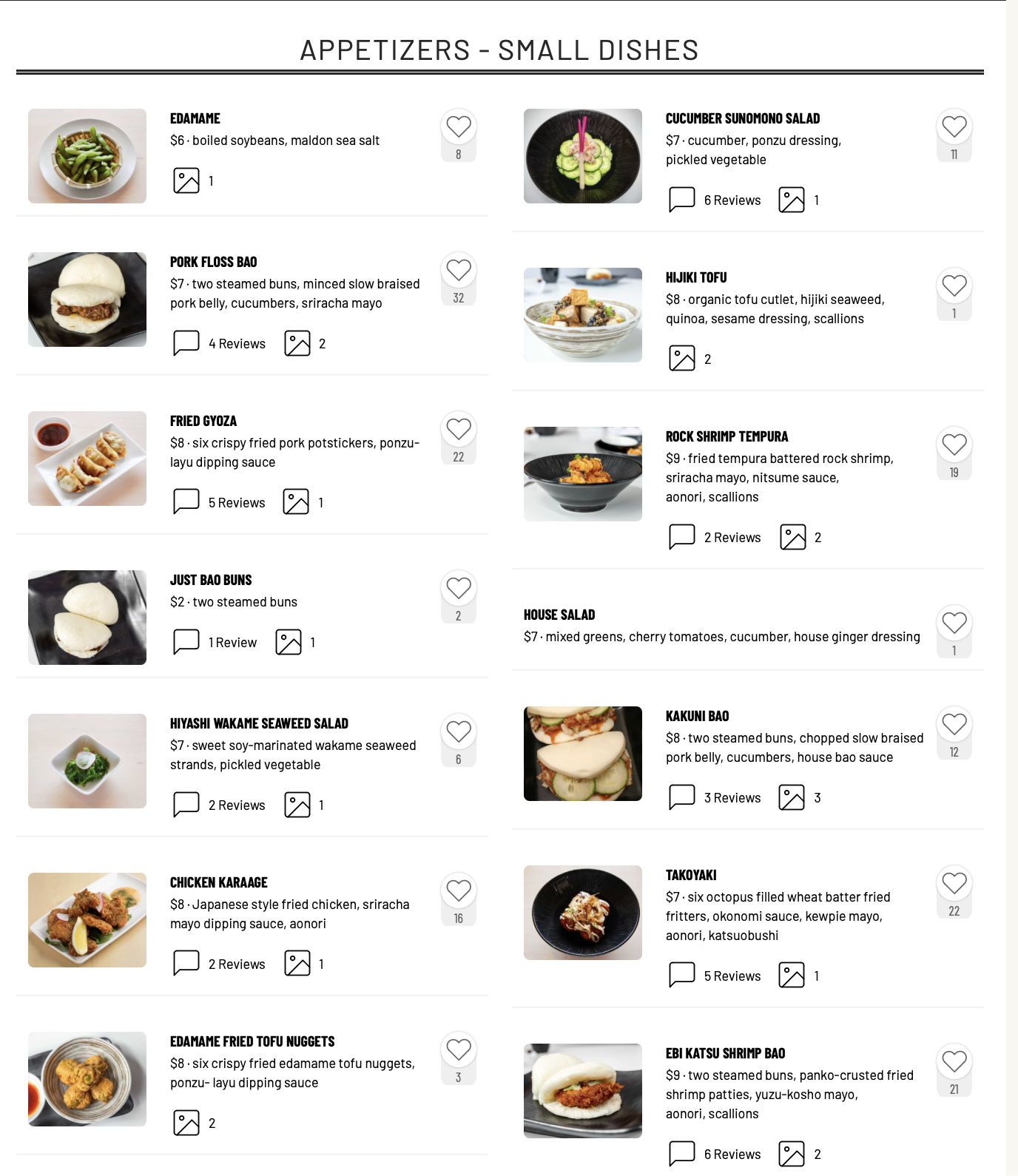Read 2 Reviews for Hiyashi Wakame Seaweed Salad
Screen dimensions: 1018x1176
click(x=220, y=805)
